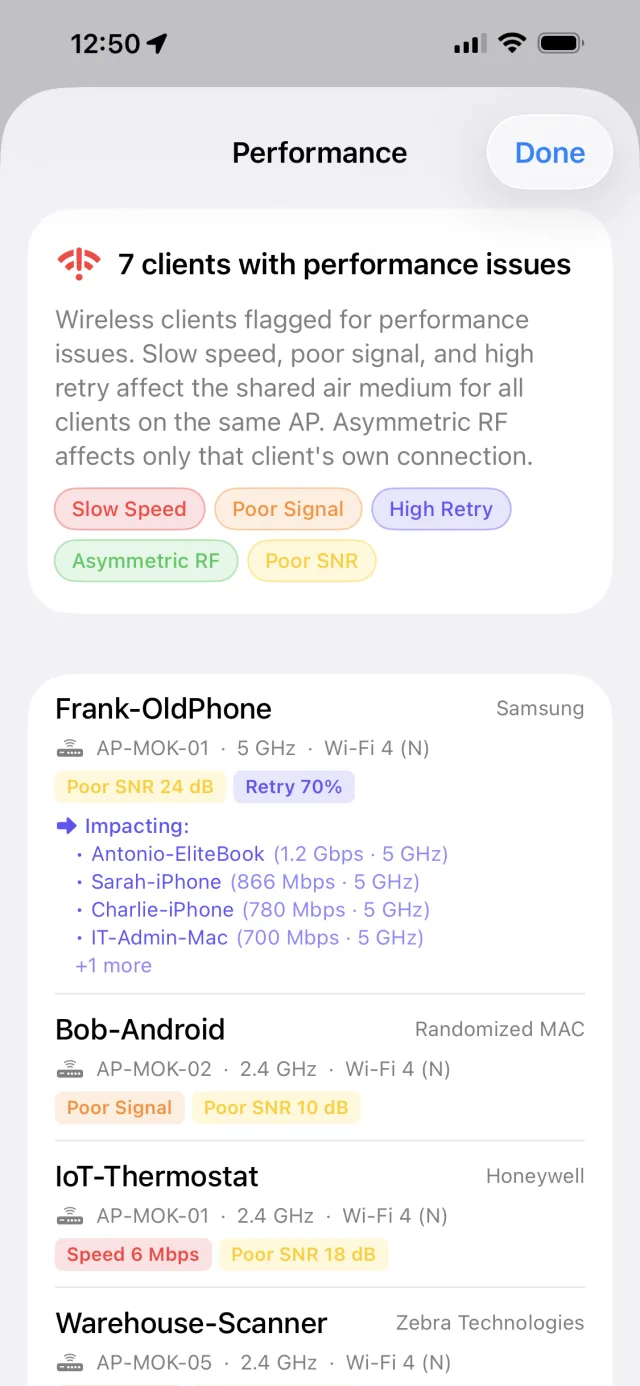Select the Poor Signal filter chip

pyautogui.click(x=288, y=509)
